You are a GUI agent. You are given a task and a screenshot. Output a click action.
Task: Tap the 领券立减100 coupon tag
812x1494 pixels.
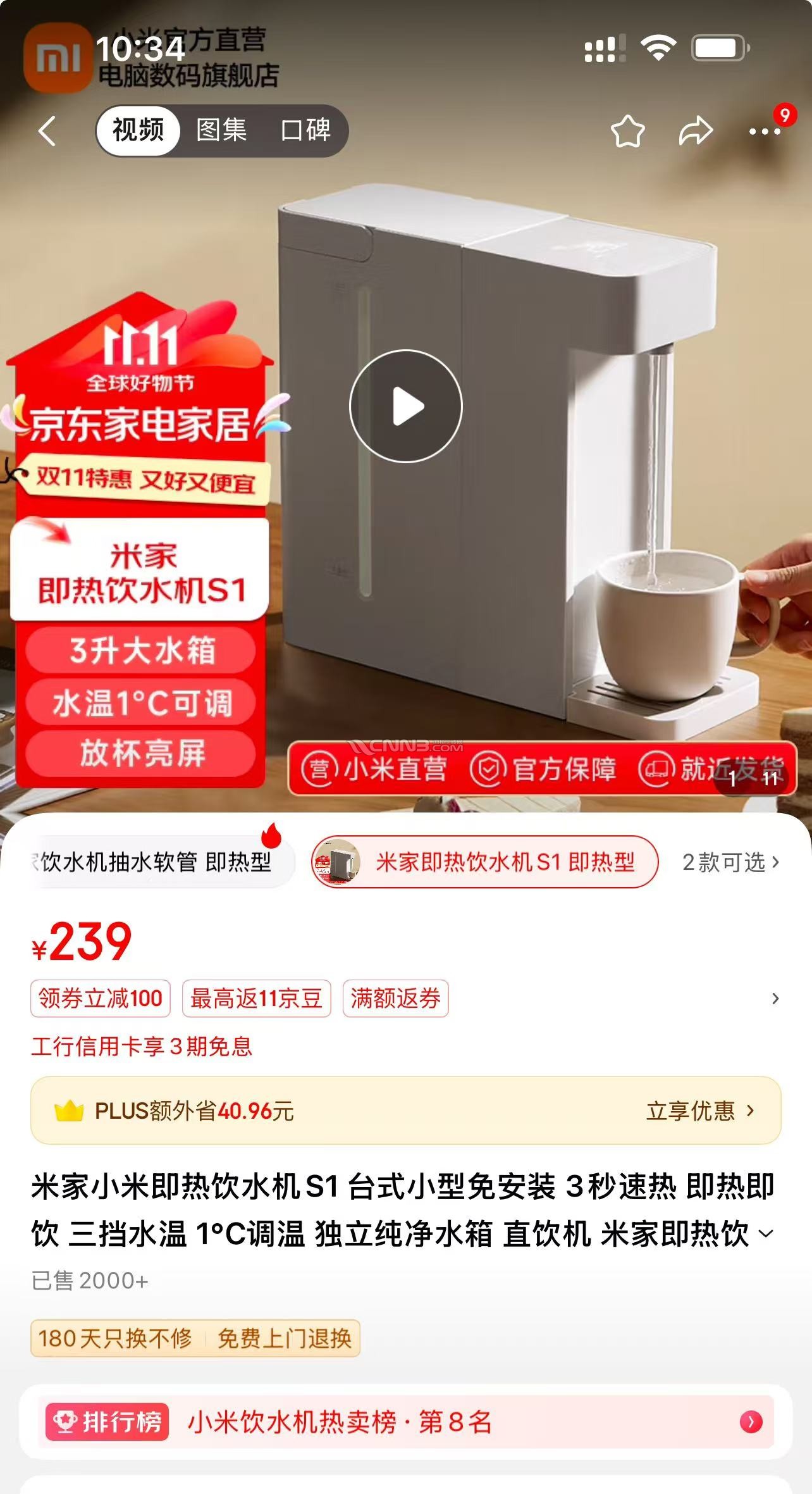tap(101, 999)
